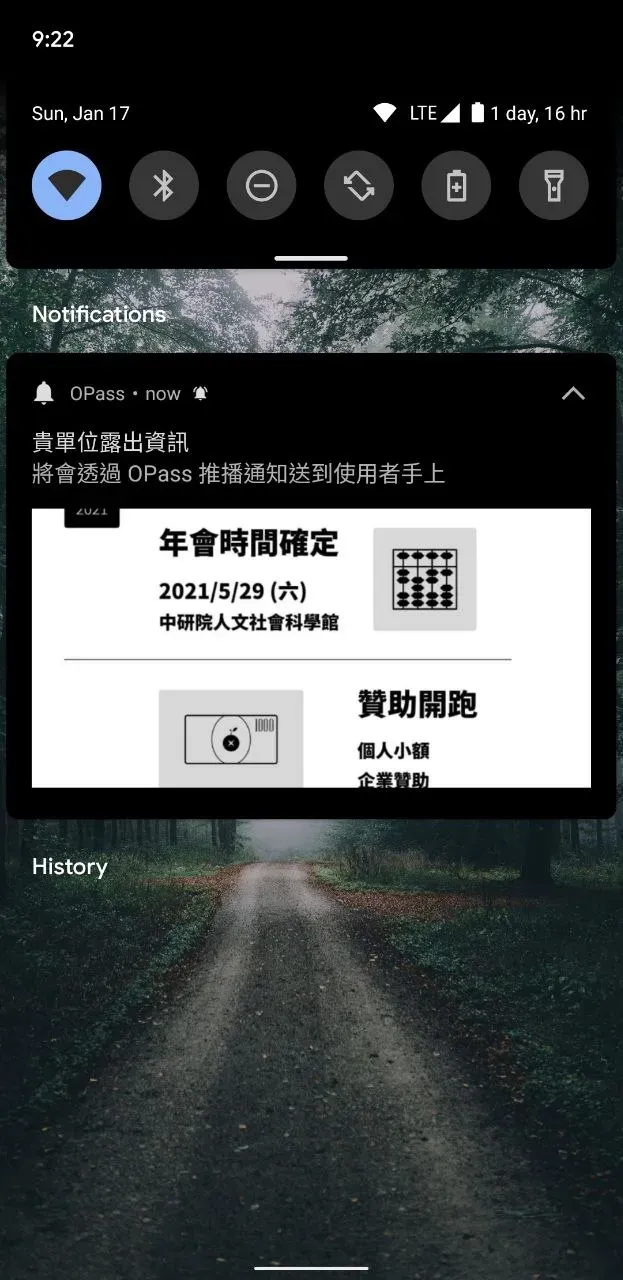Viewport: 623px width, 1280px height.
Task: Turn off the Wi-Fi quick setting
Action: 66,186
